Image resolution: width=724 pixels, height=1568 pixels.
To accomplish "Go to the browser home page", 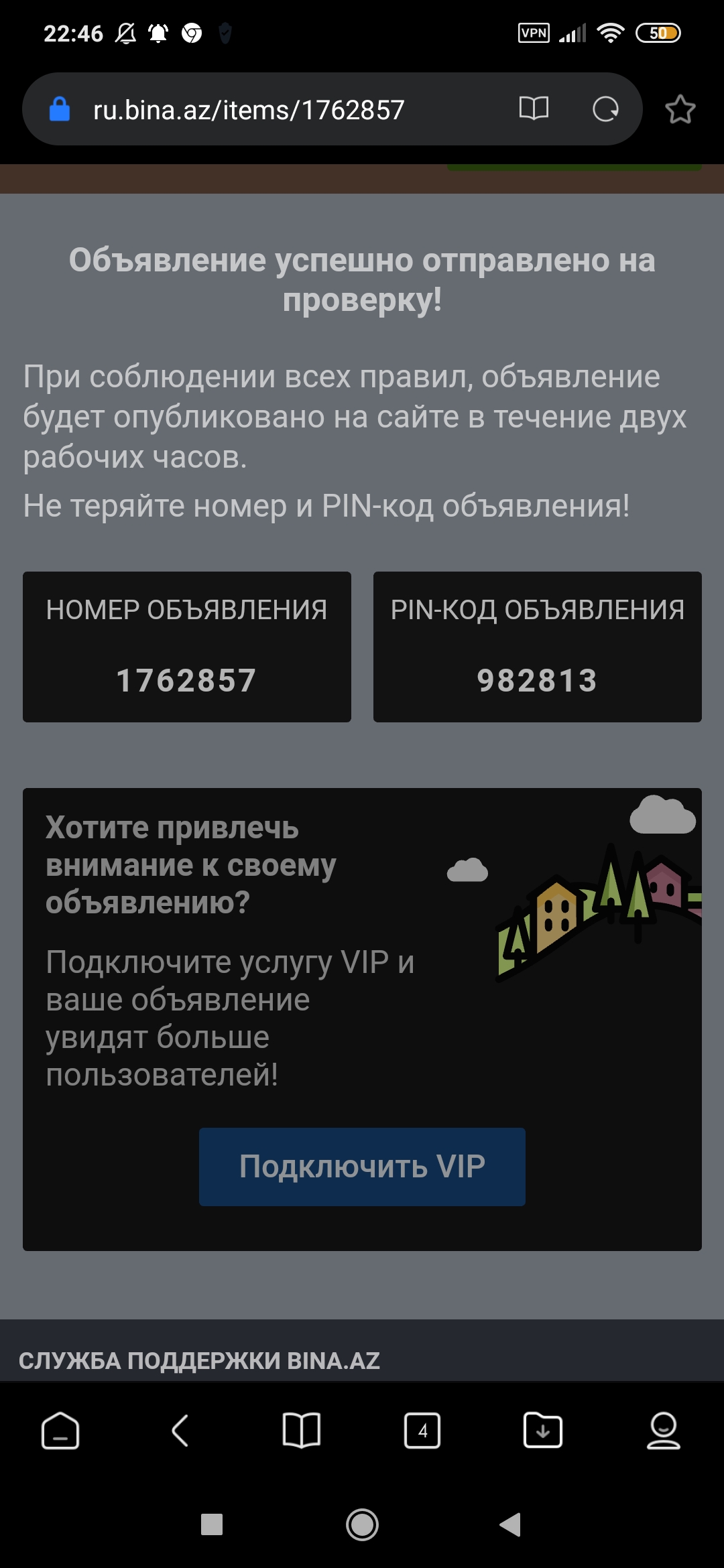I will tap(60, 1431).
